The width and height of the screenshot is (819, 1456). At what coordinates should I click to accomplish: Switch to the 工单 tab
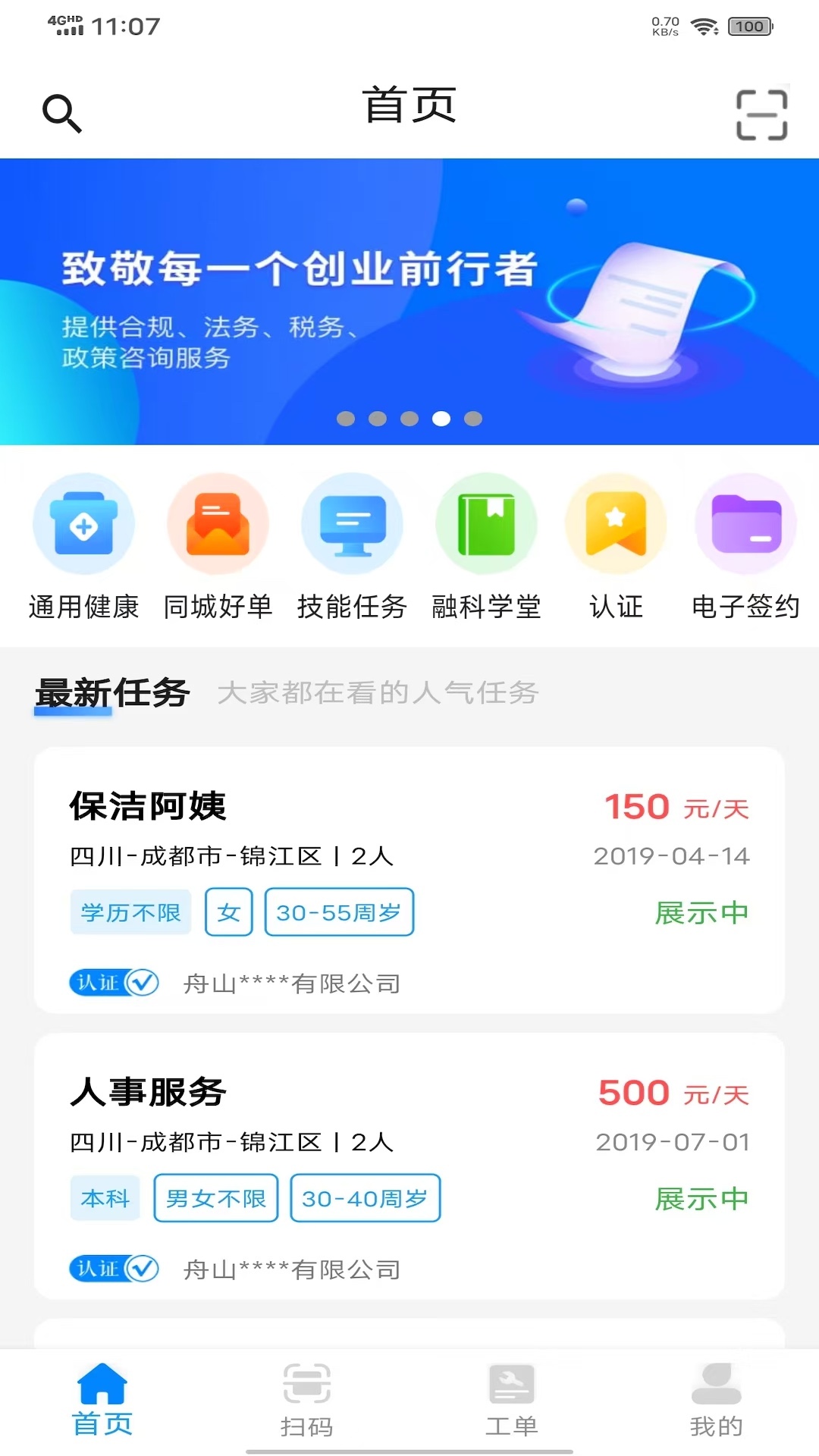[x=512, y=1401]
